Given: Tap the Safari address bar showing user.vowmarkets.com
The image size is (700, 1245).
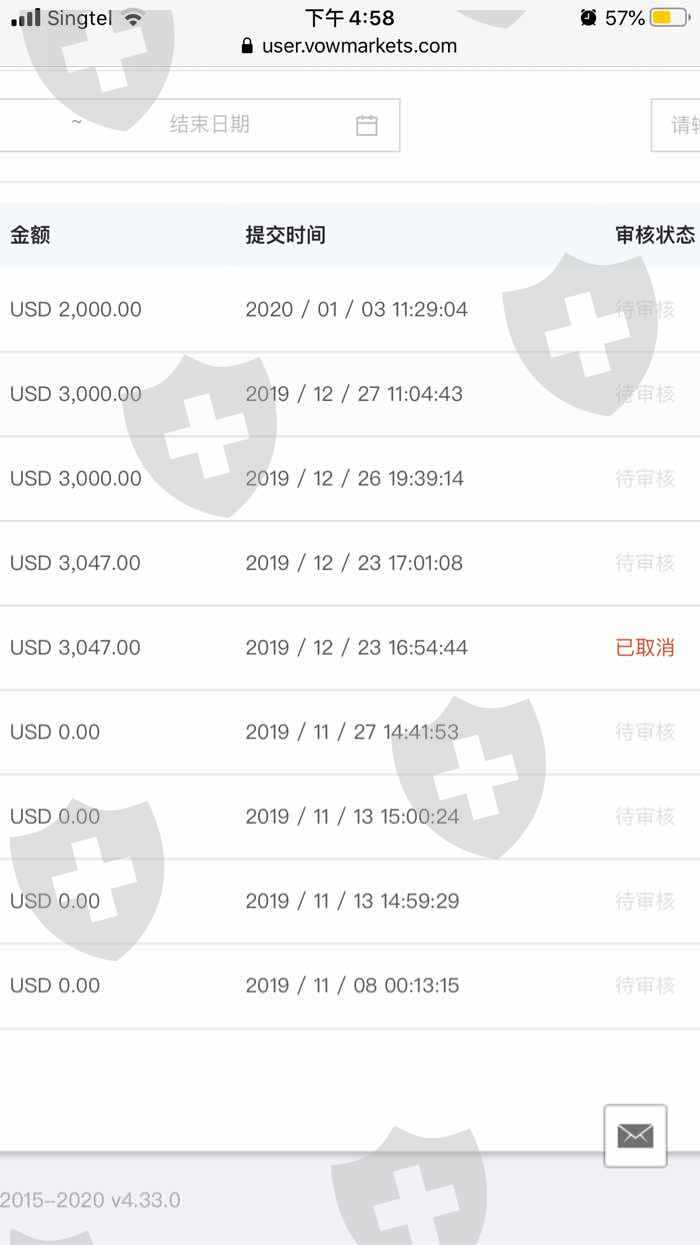Looking at the screenshot, I should pyautogui.click(x=350, y=46).
